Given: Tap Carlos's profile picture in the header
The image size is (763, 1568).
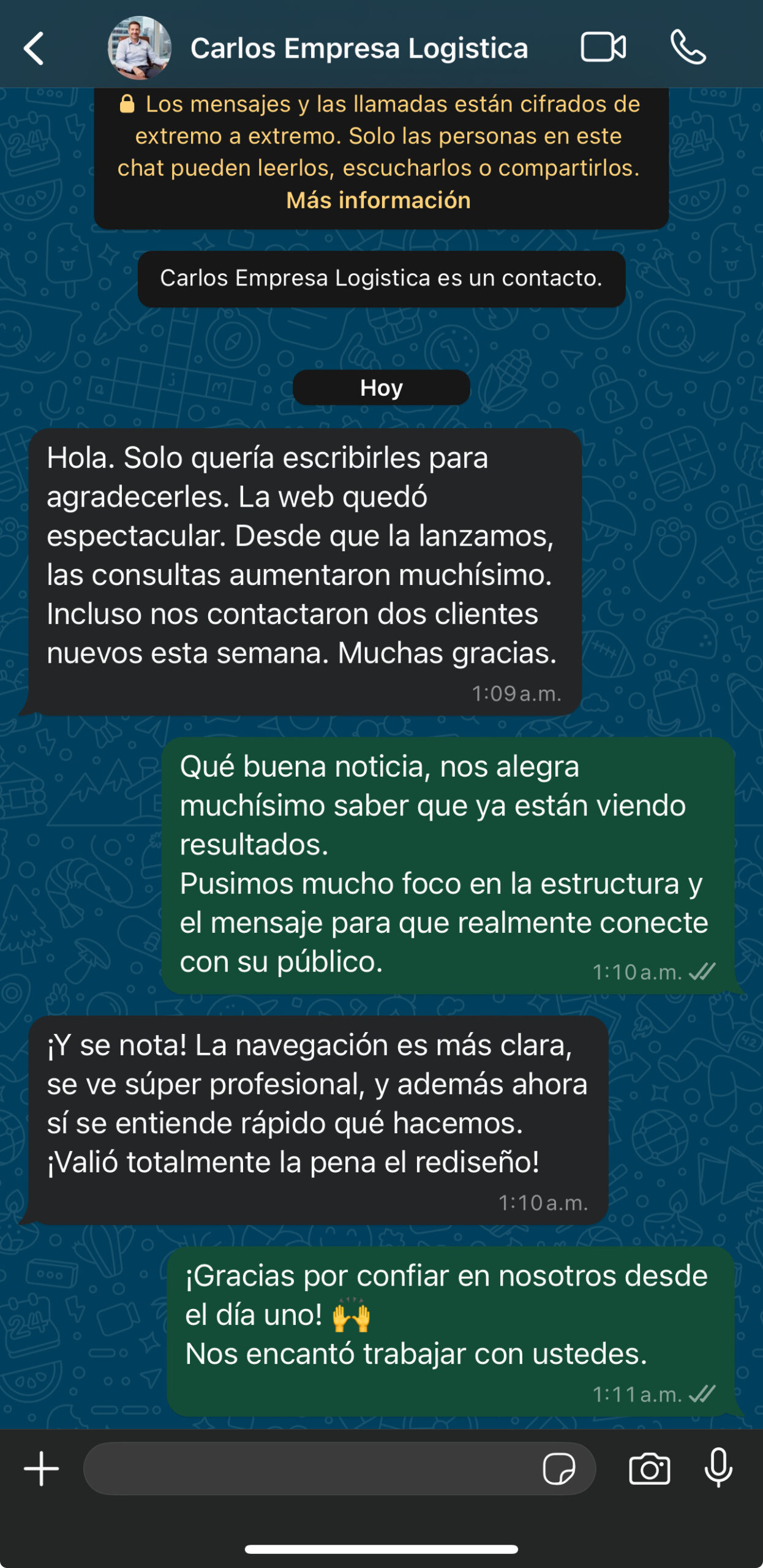Looking at the screenshot, I should click(x=140, y=48).
